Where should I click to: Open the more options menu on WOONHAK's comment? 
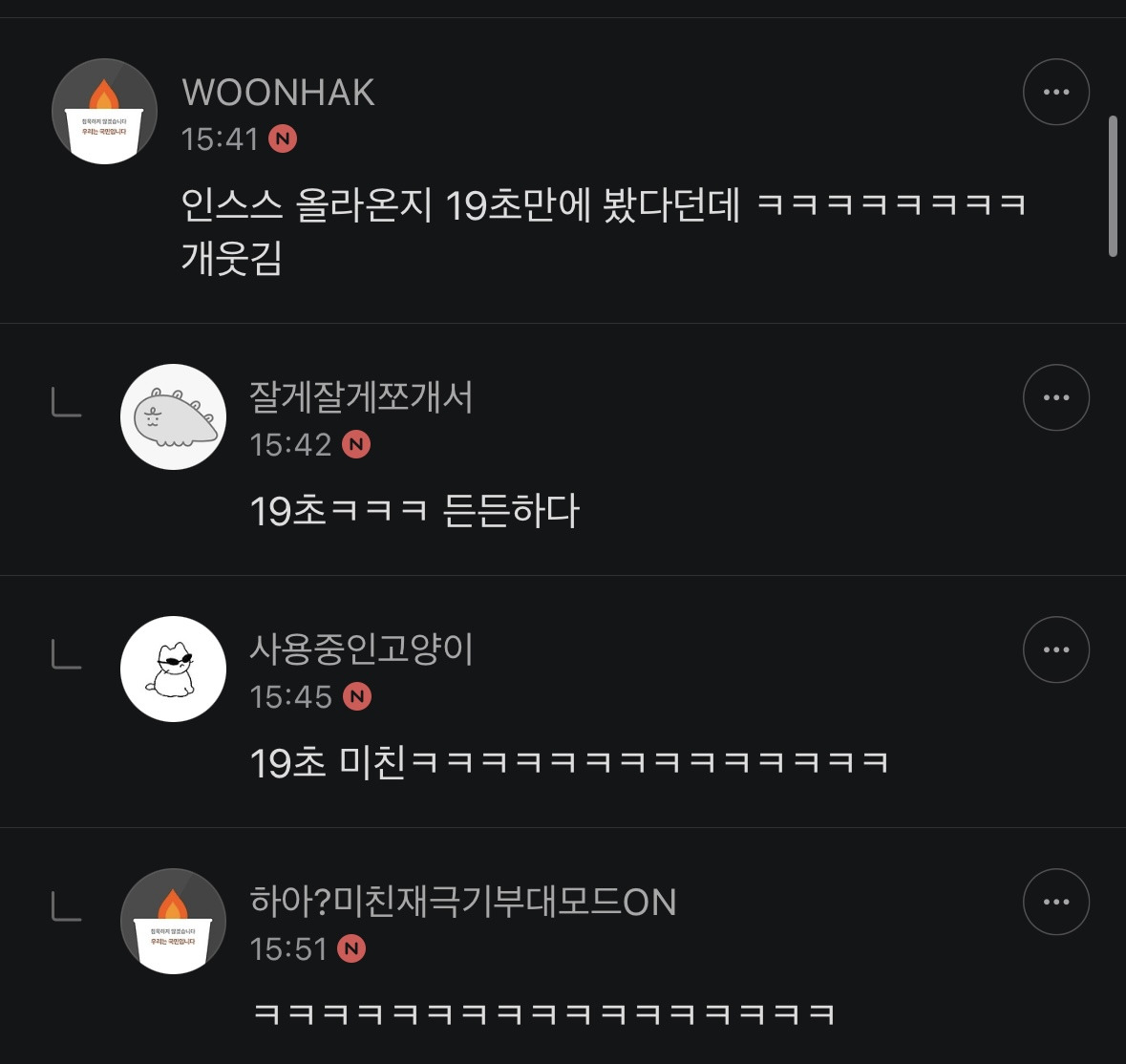click(1055, 92)
